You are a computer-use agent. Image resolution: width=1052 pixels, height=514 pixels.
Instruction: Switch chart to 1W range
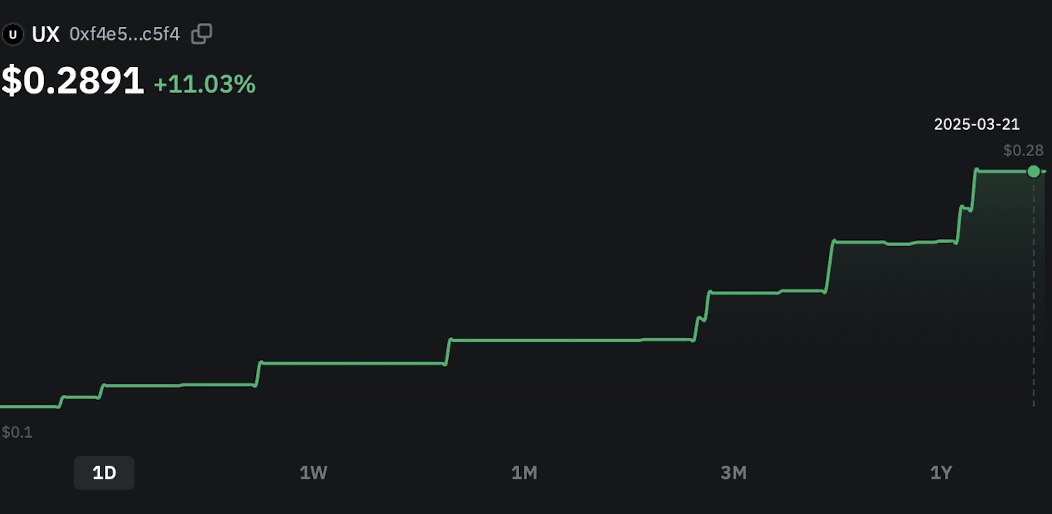[x=314, y=473]
